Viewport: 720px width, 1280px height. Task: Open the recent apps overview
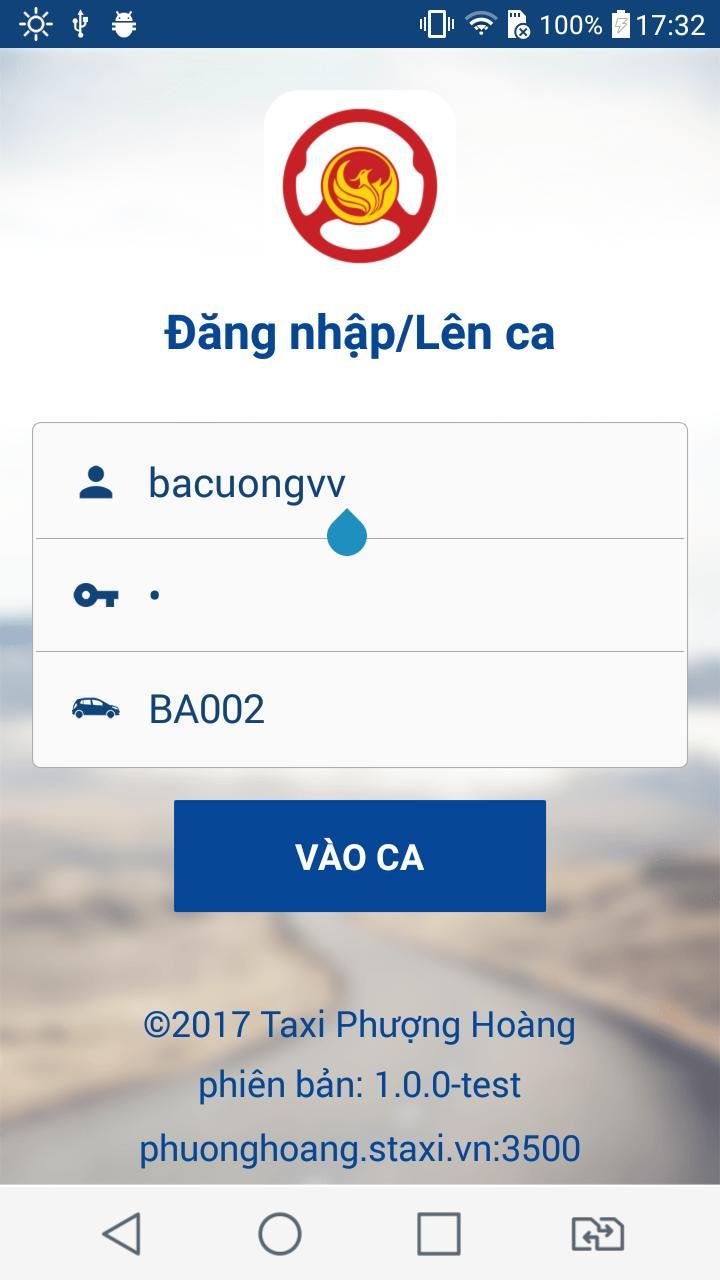(x=439, y=1233)
